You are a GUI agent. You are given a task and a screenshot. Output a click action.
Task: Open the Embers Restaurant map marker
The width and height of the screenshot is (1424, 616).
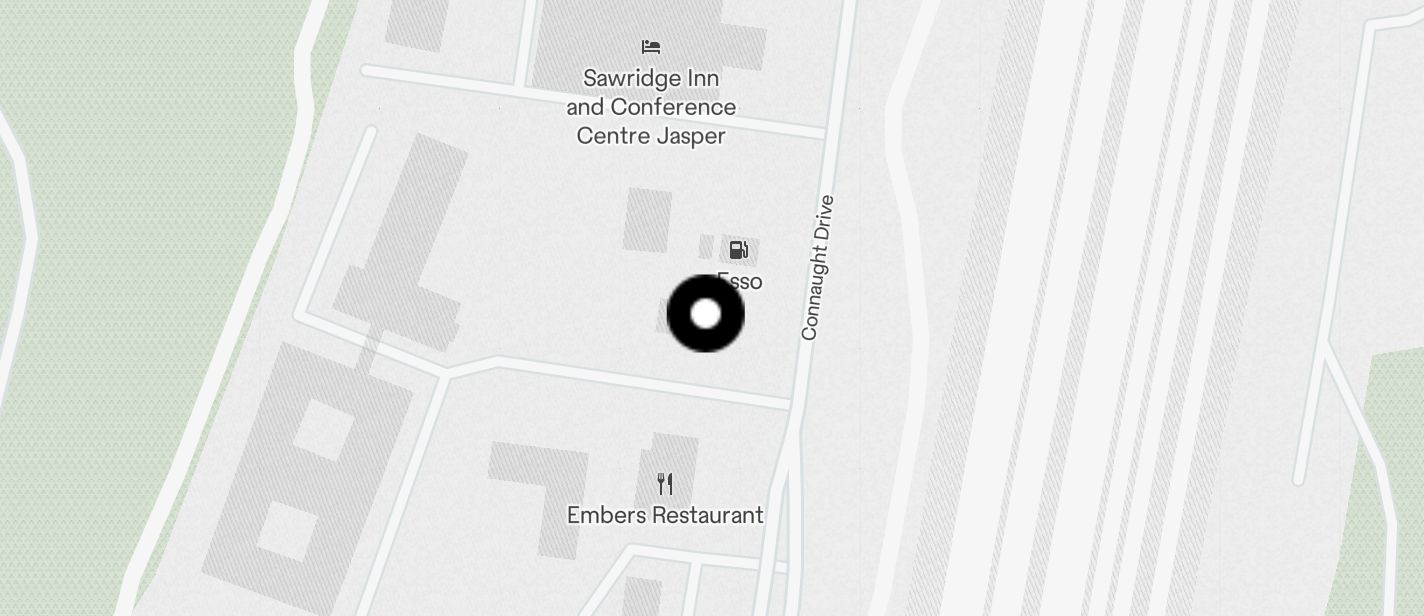tap(665, 485)
